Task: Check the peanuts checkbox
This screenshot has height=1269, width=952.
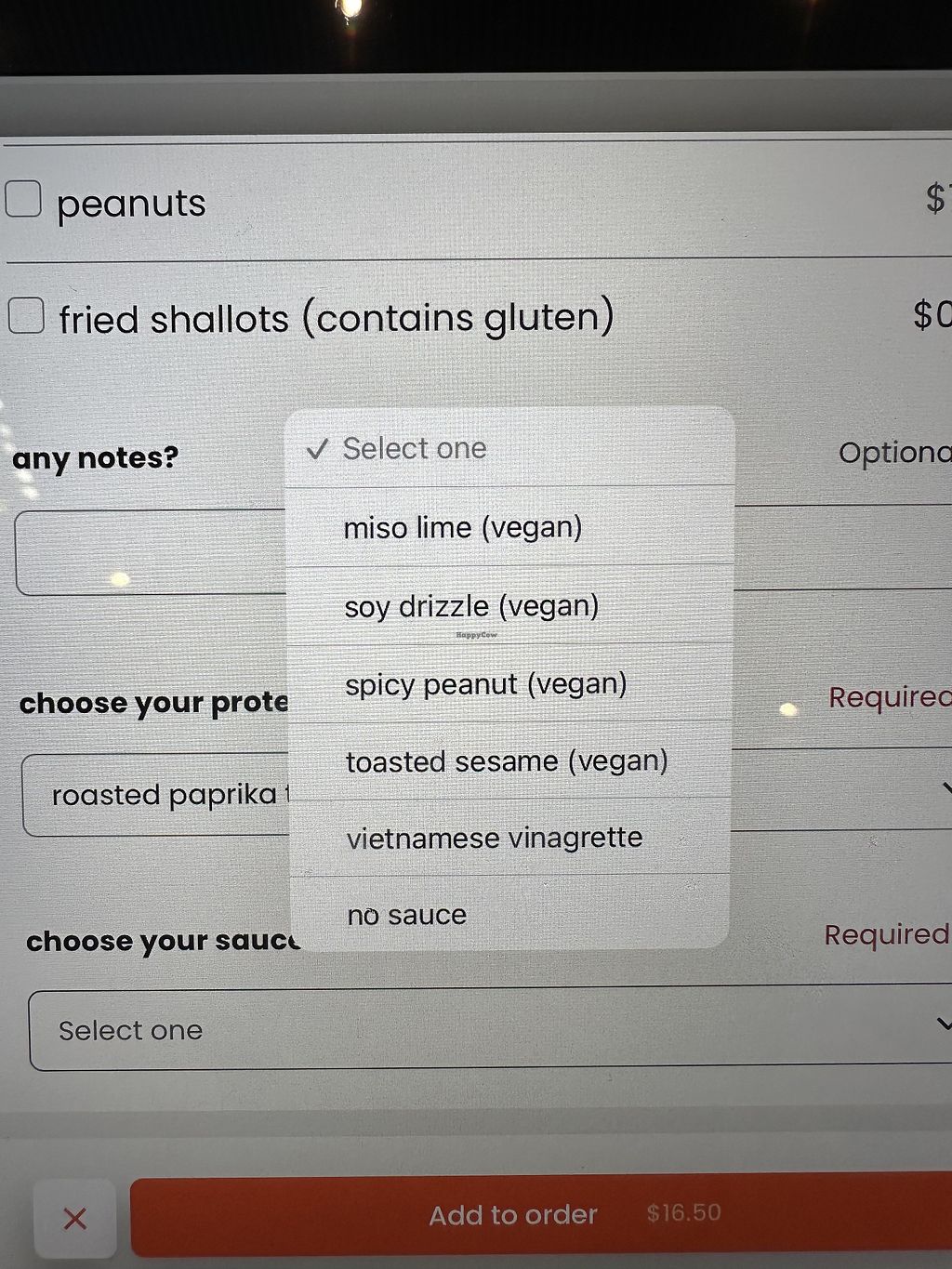Action: click(23, 199)
